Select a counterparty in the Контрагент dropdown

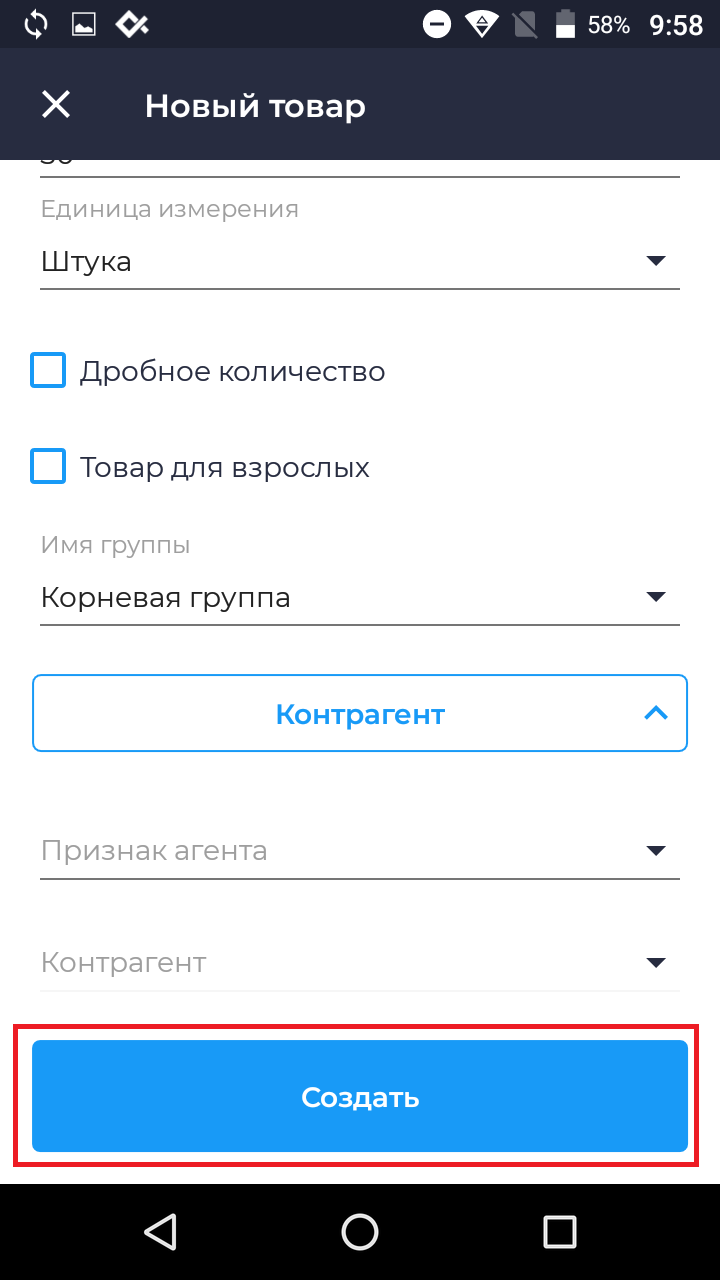[360, 963]
